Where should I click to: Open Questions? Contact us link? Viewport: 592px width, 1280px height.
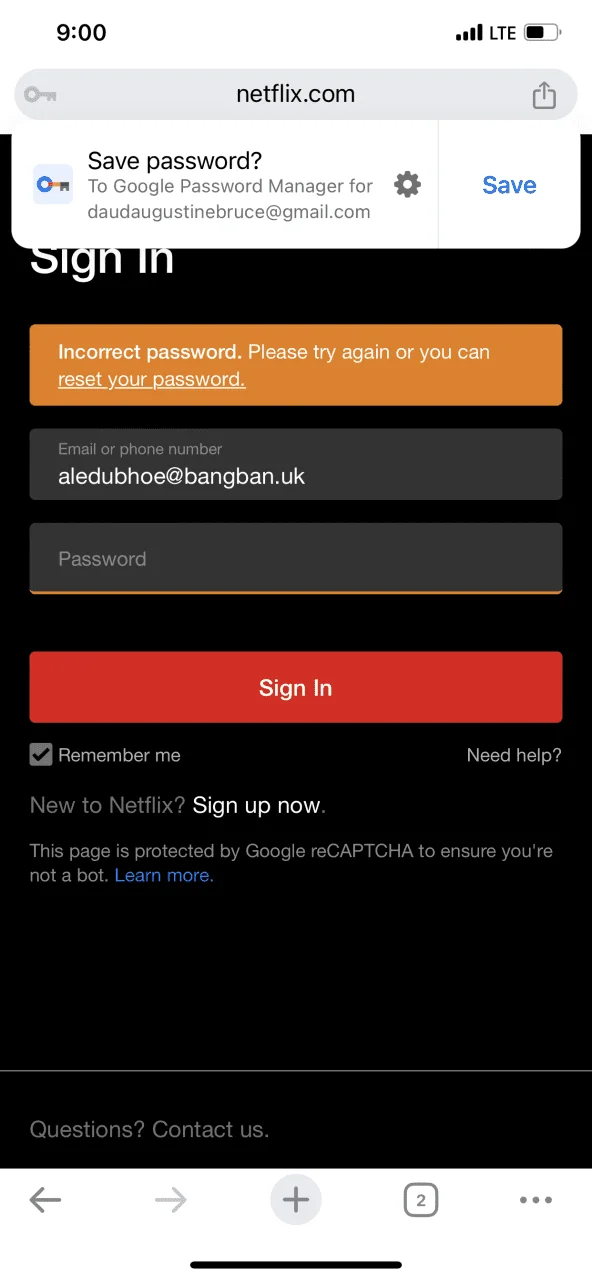click(x=149, y=1130)
